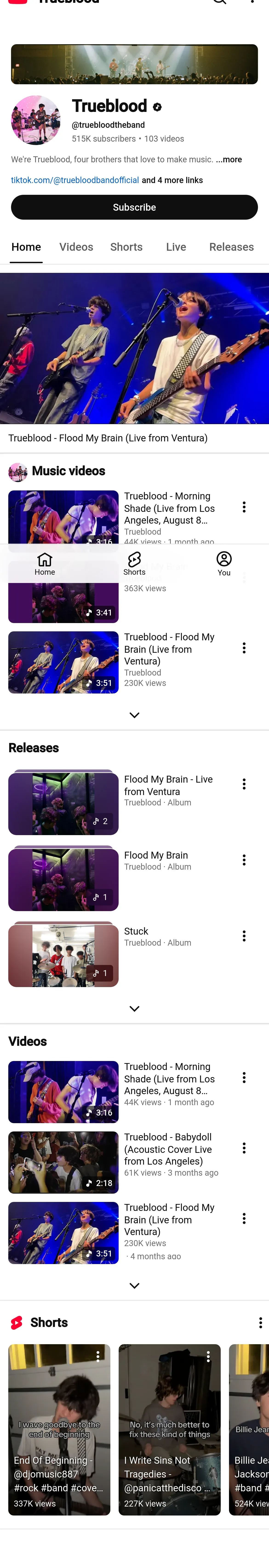Viewport: 269px width, 1568px height.
Task: Switch to the Shorts channel tab
Action: pyautogui.click(x=126, y=247)
